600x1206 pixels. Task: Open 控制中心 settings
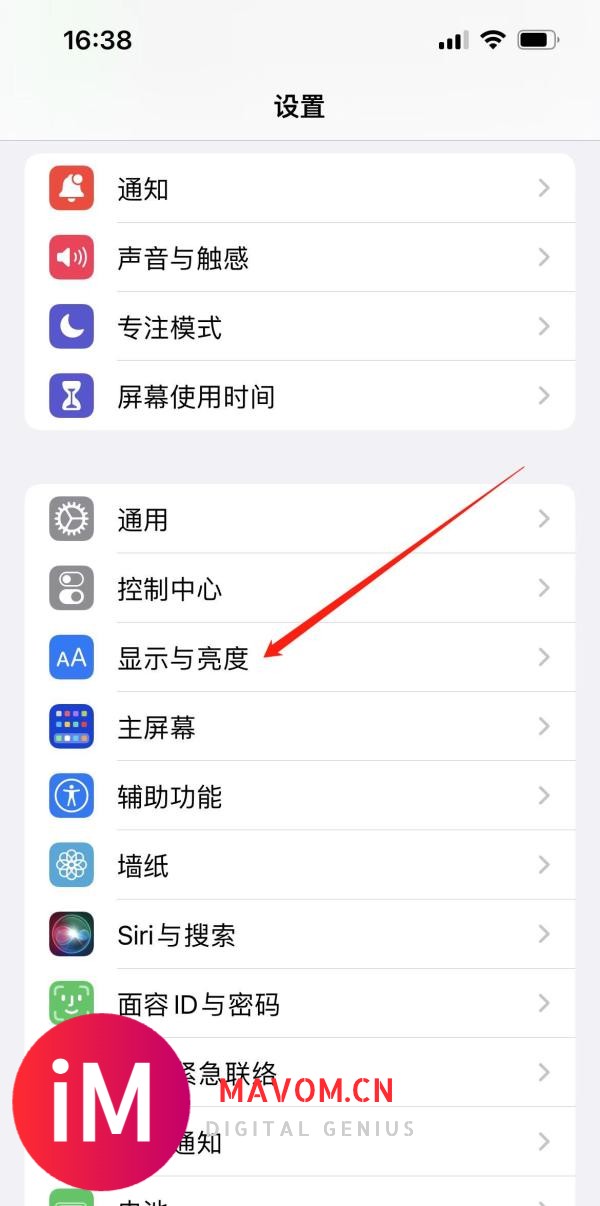(x=300, y=588)
